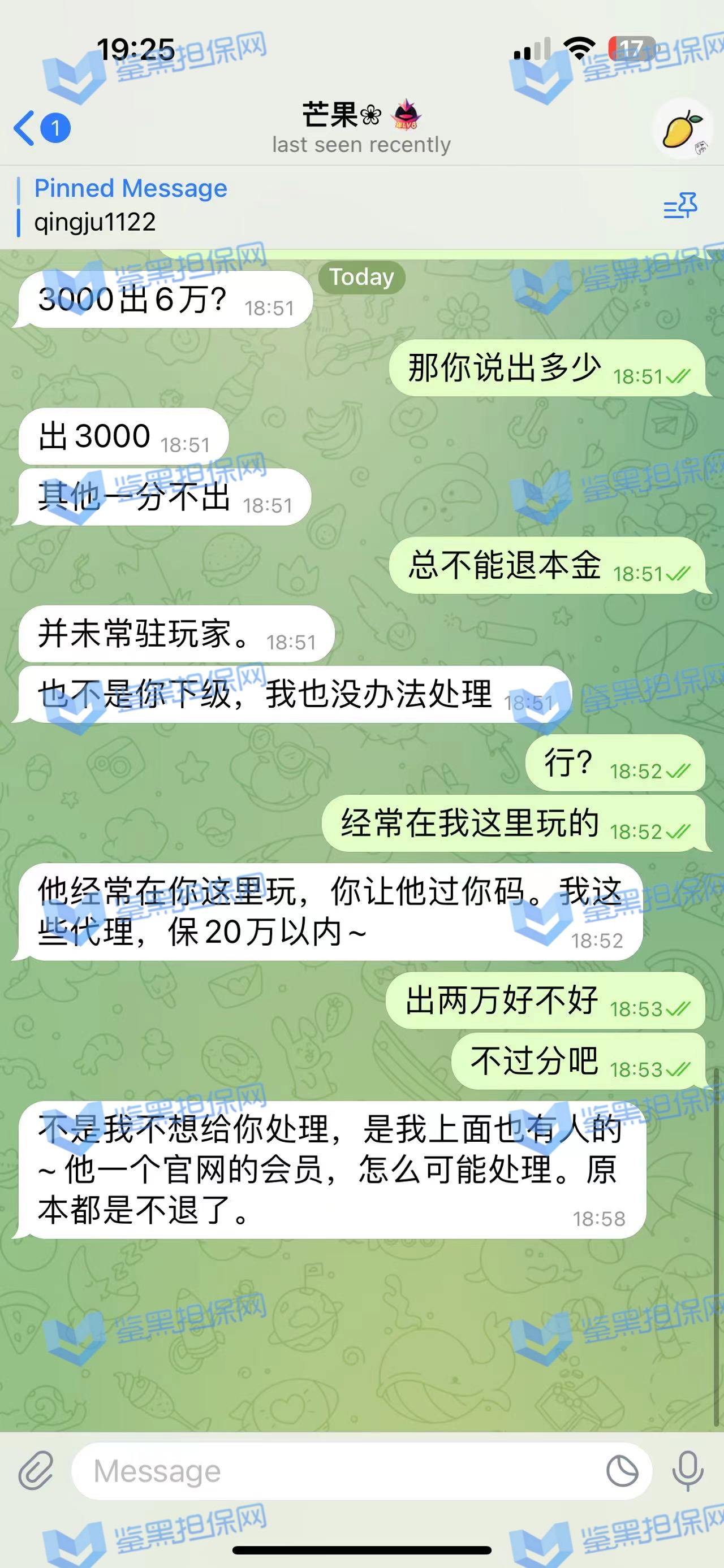The image size is (724, 1568).
Task: Attach a file with the paperclip
Action: 36,1471
